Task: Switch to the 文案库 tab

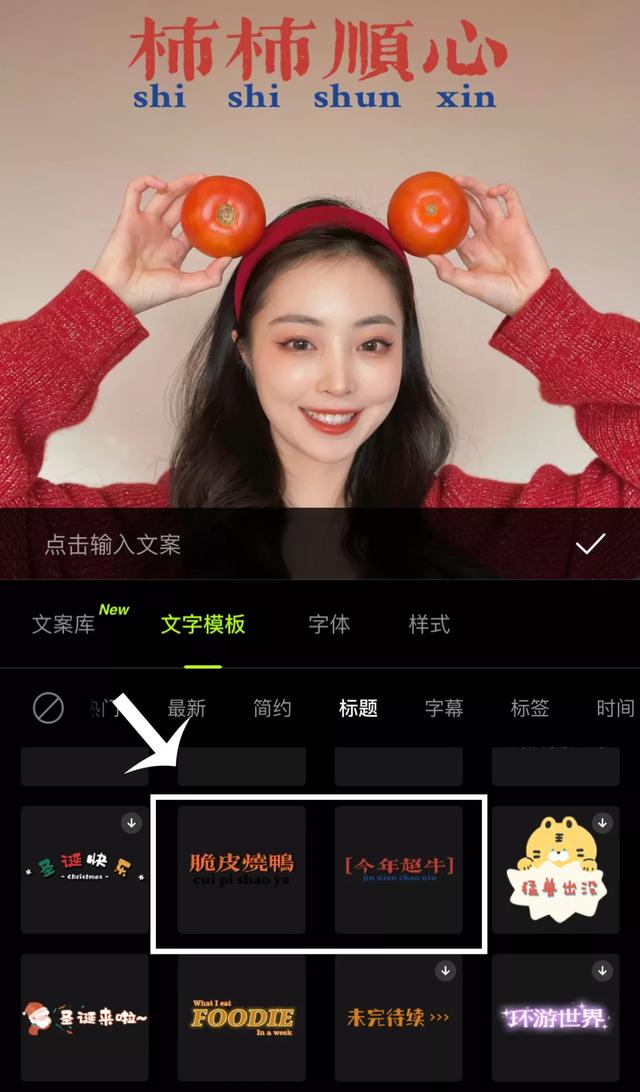Action: click(63, 624)
